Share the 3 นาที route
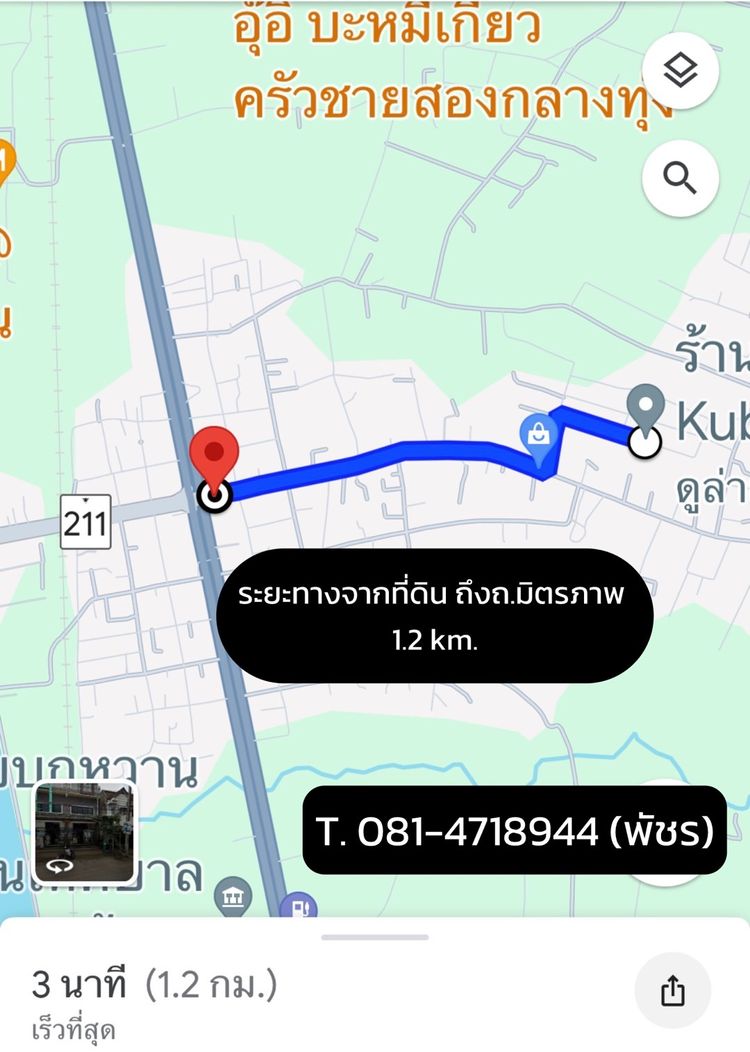Image resolution: width=750 pixels, height=1052 pixels. [x=673, y=990]
